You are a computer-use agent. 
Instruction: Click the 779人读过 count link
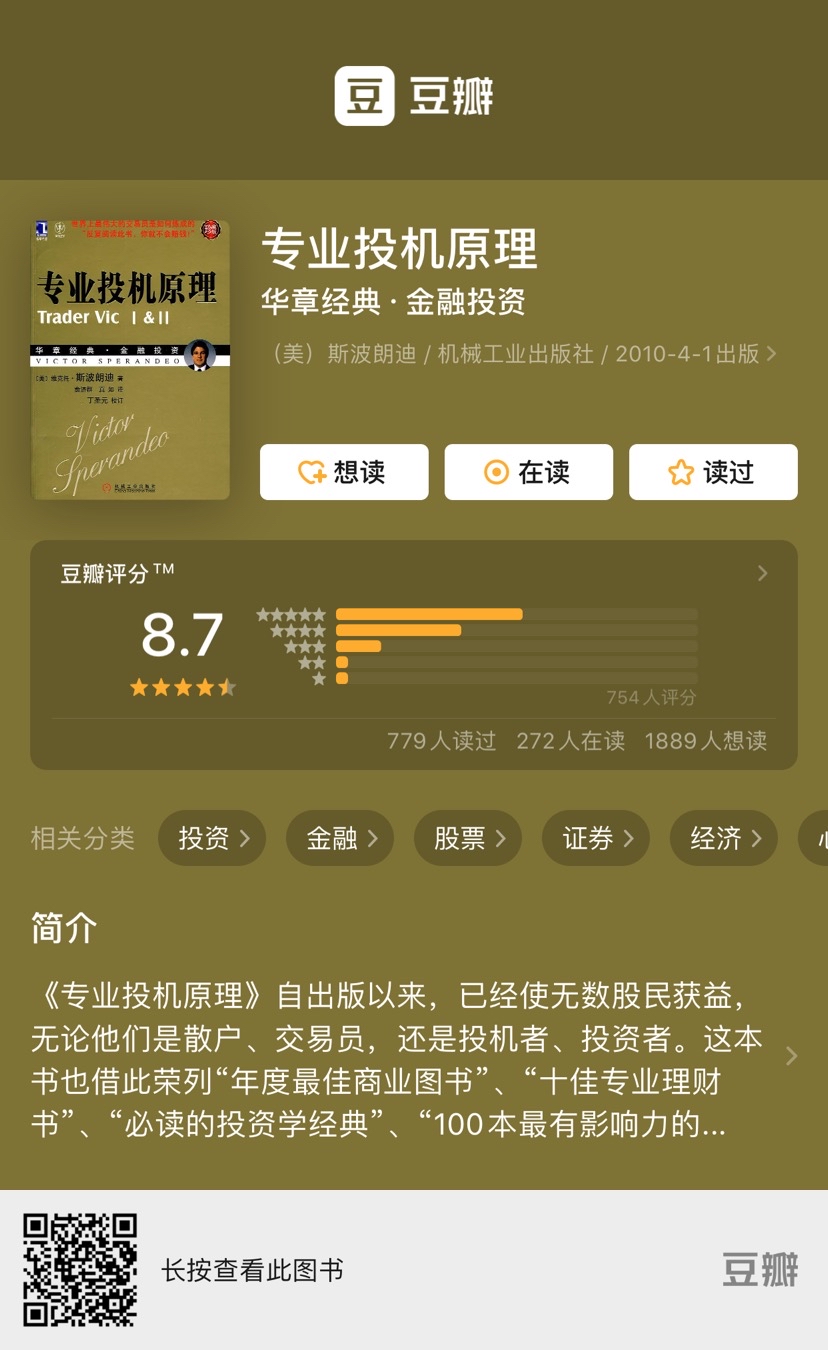coord(443,741)
